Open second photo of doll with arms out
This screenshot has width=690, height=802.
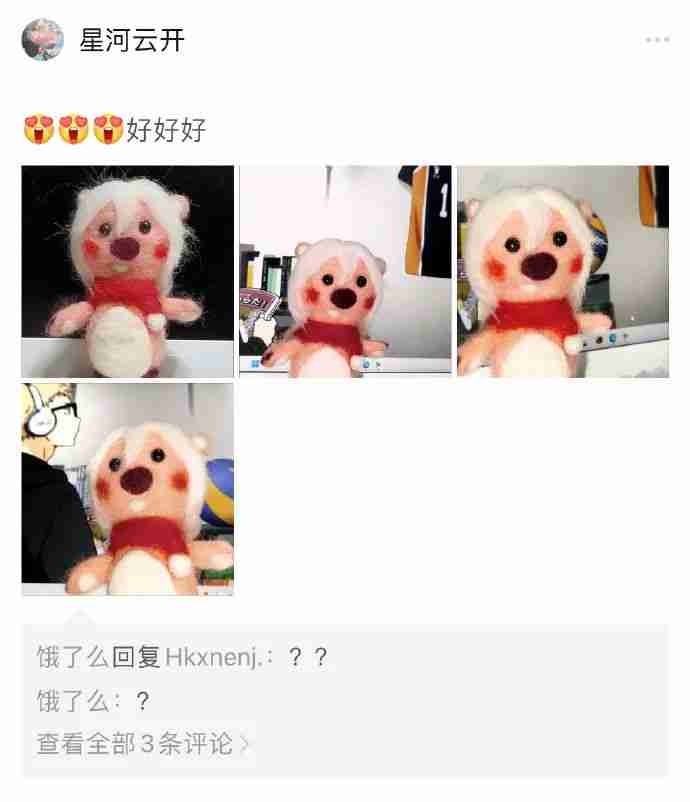click(345, 271)
